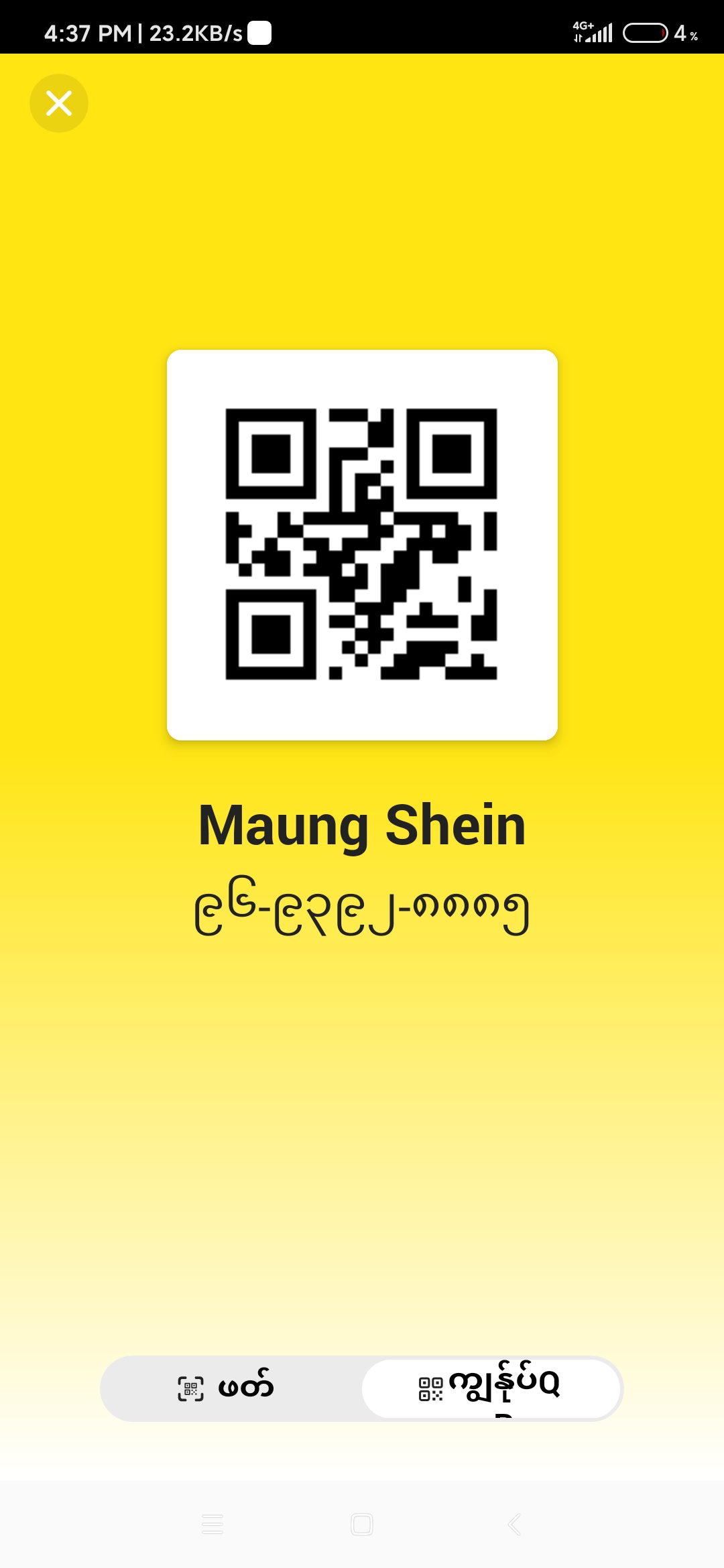Close the QR code screen
Screen dimensions: 724x1568
pyautogui.click(x=59, y=103)
